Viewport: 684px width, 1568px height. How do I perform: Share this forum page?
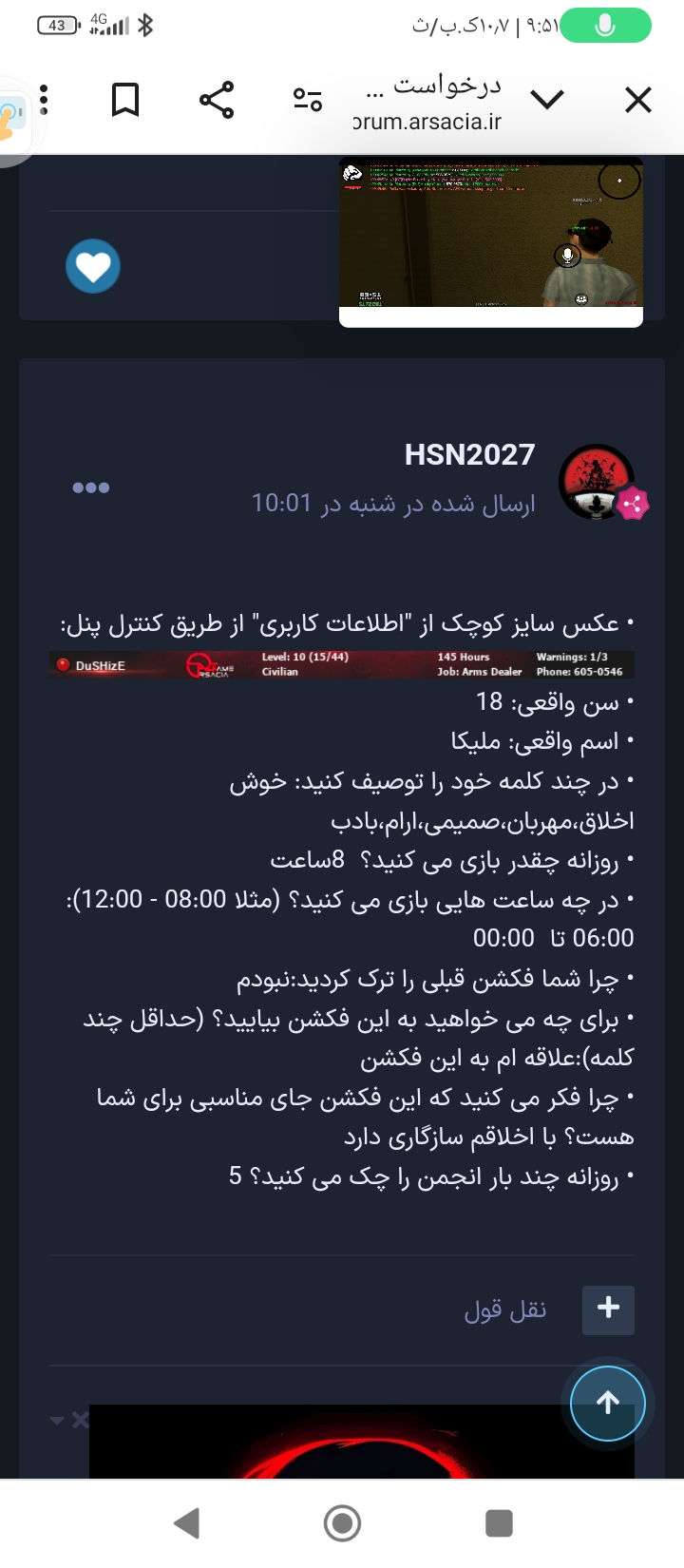pos(217,99)
